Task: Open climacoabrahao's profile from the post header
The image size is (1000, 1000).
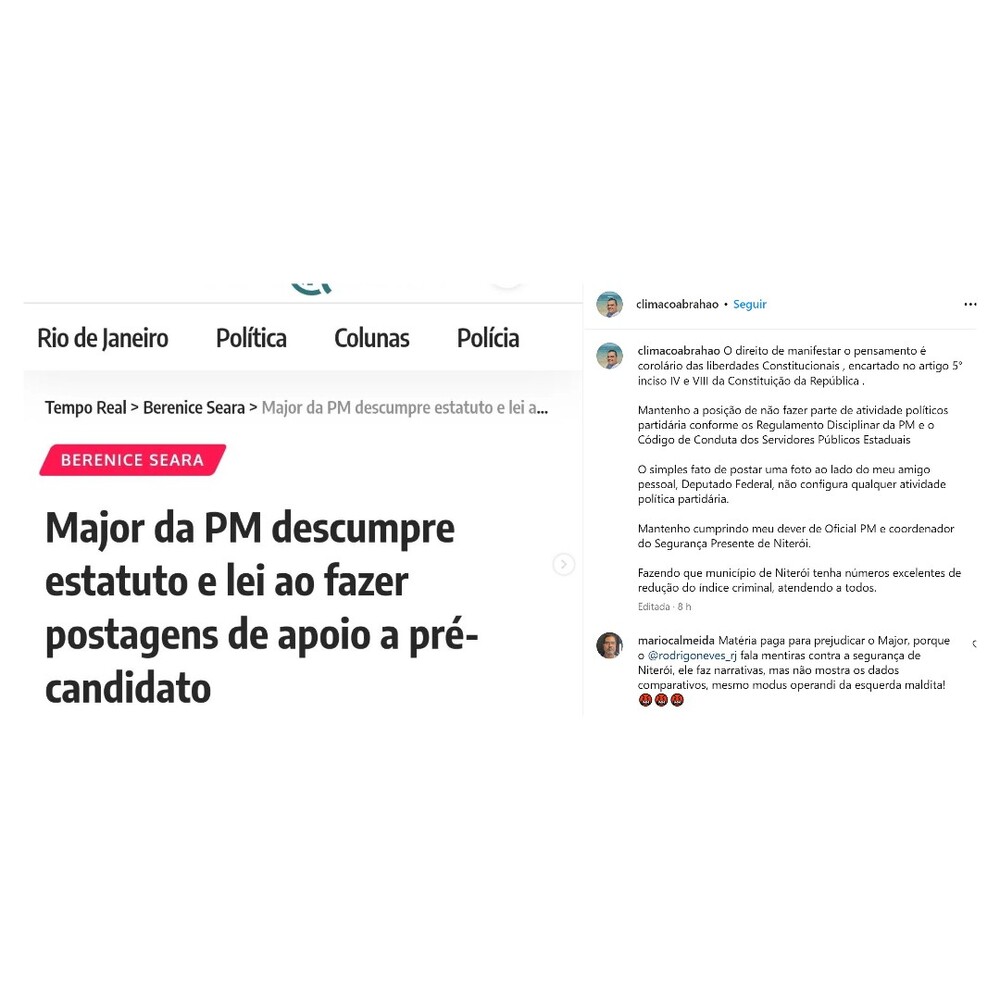Action: click(676, 304)
